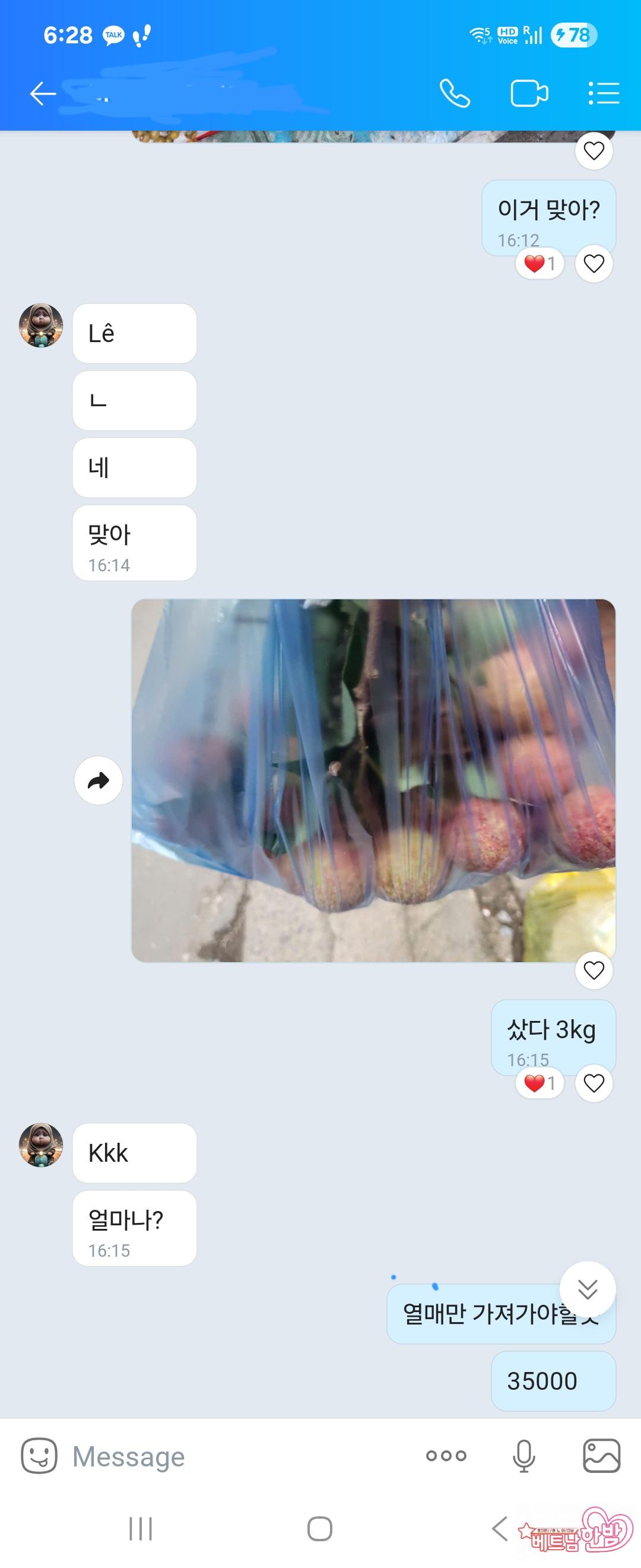Start a video call
The width and height of the screenshot is (641, 1568).
[x=528, y=94]
